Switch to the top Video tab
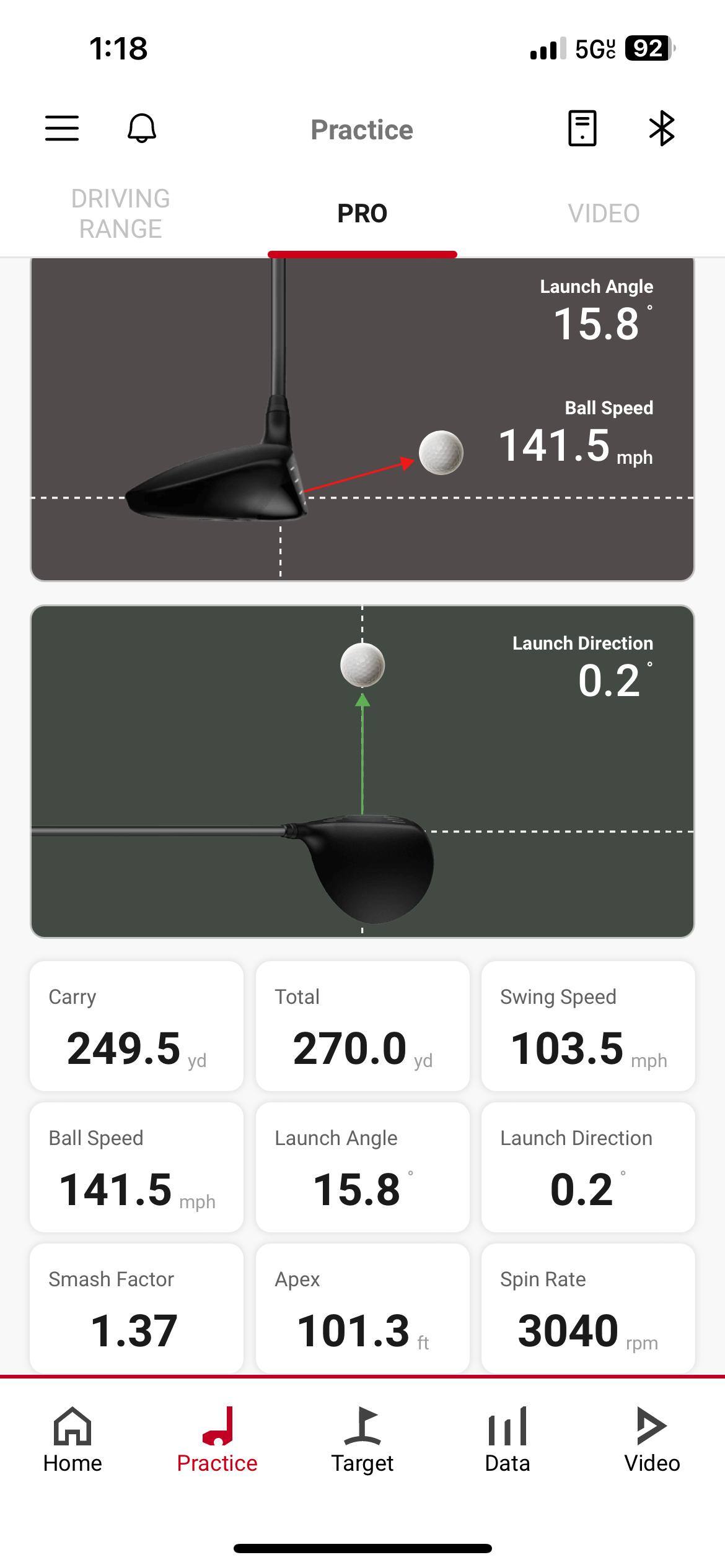This screenshot has height=1568, width=725. pos(604,214)
